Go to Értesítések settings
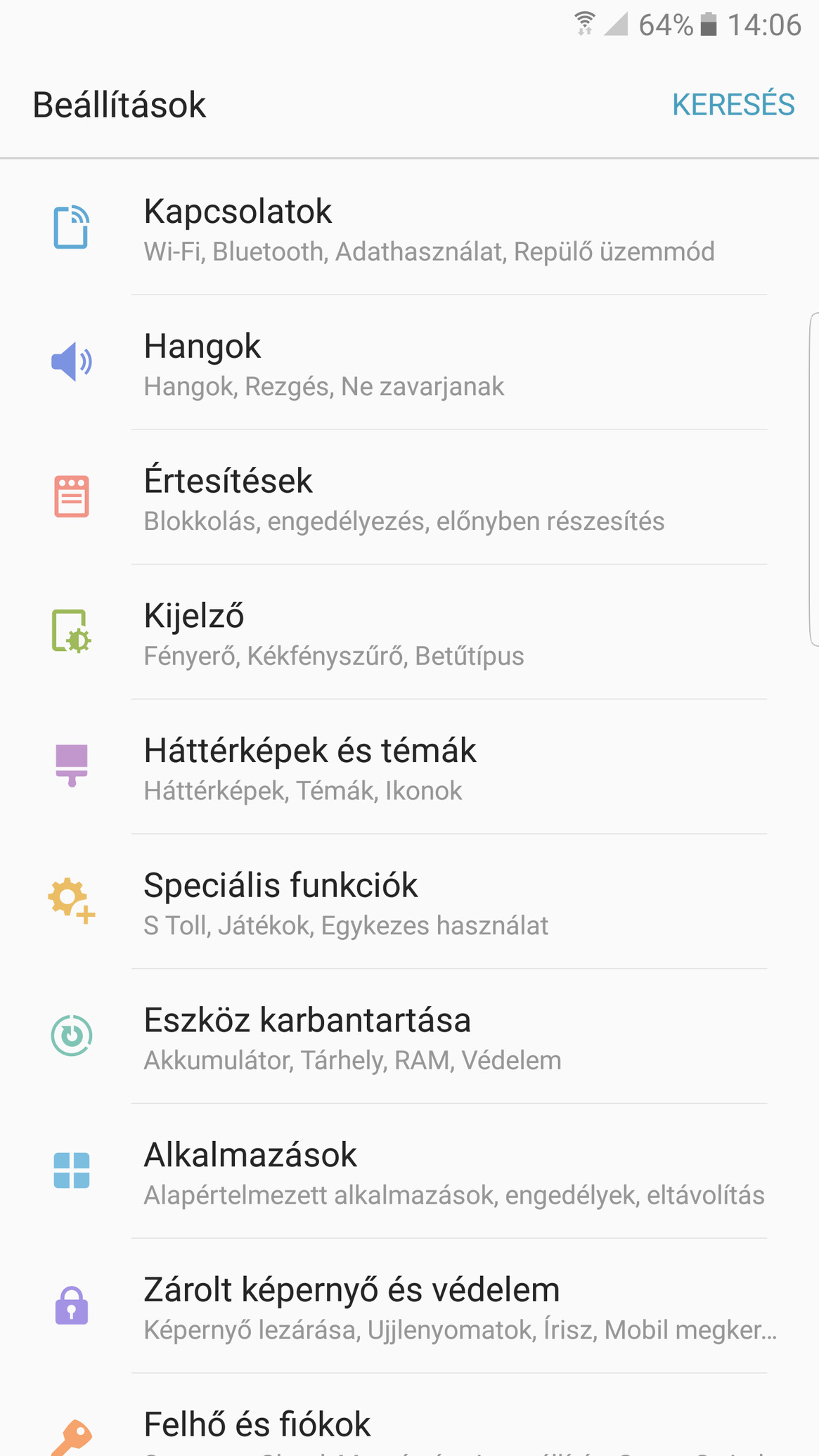The height and width of the screenshot is (1456, 819). point(409,498)
